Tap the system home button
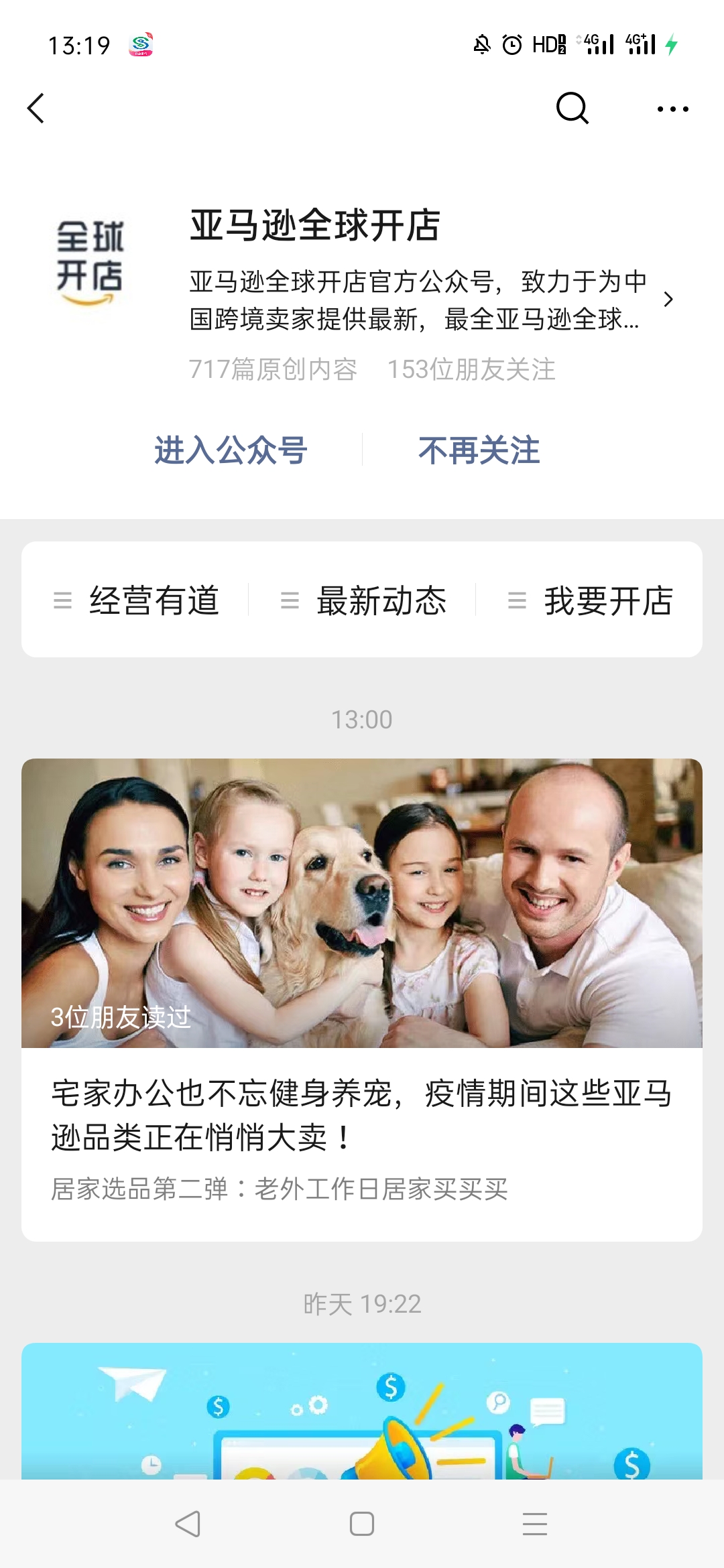 pyautogui.click(x=362, y=1524)
